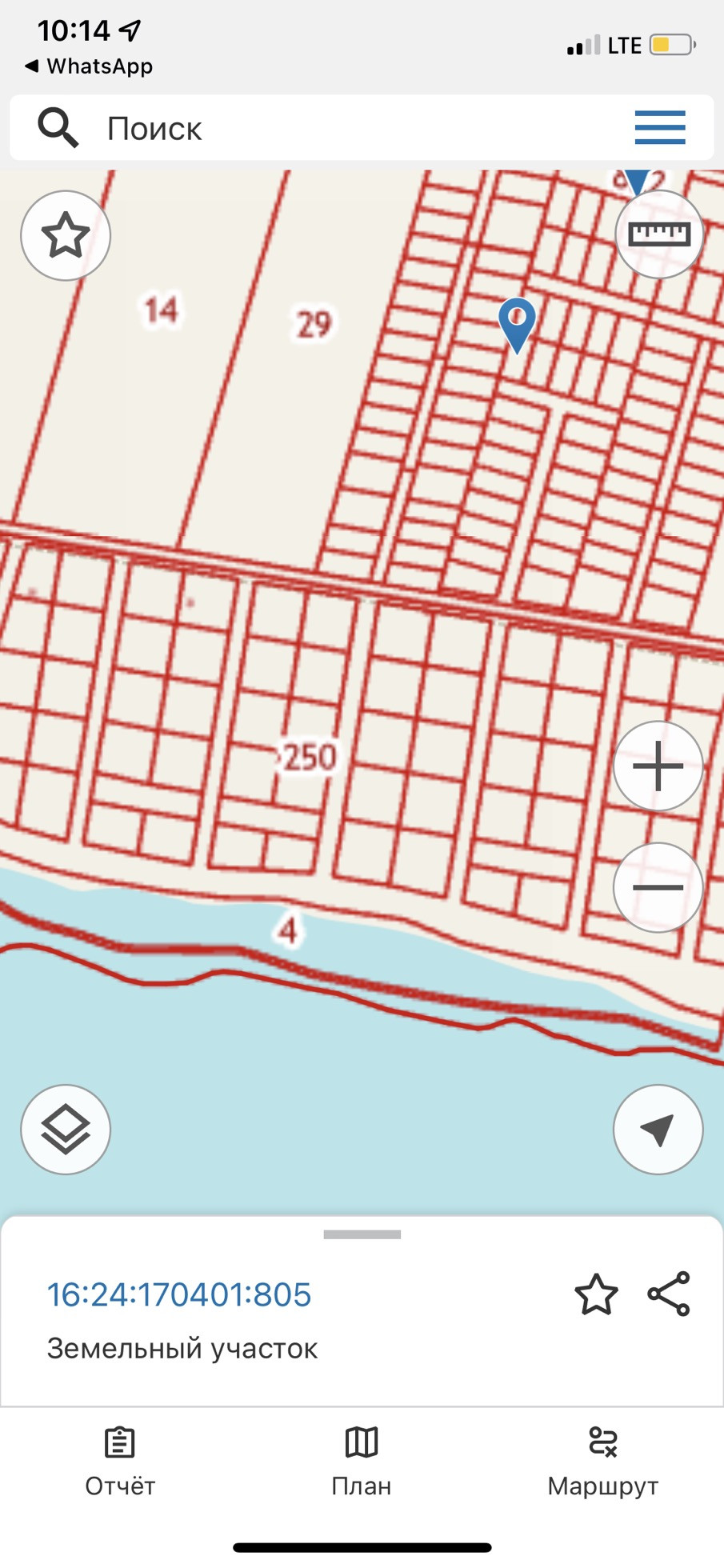724x1568 pixels.
Task: Open the Отчёт report tab
Action: (x=120, y=1462)
